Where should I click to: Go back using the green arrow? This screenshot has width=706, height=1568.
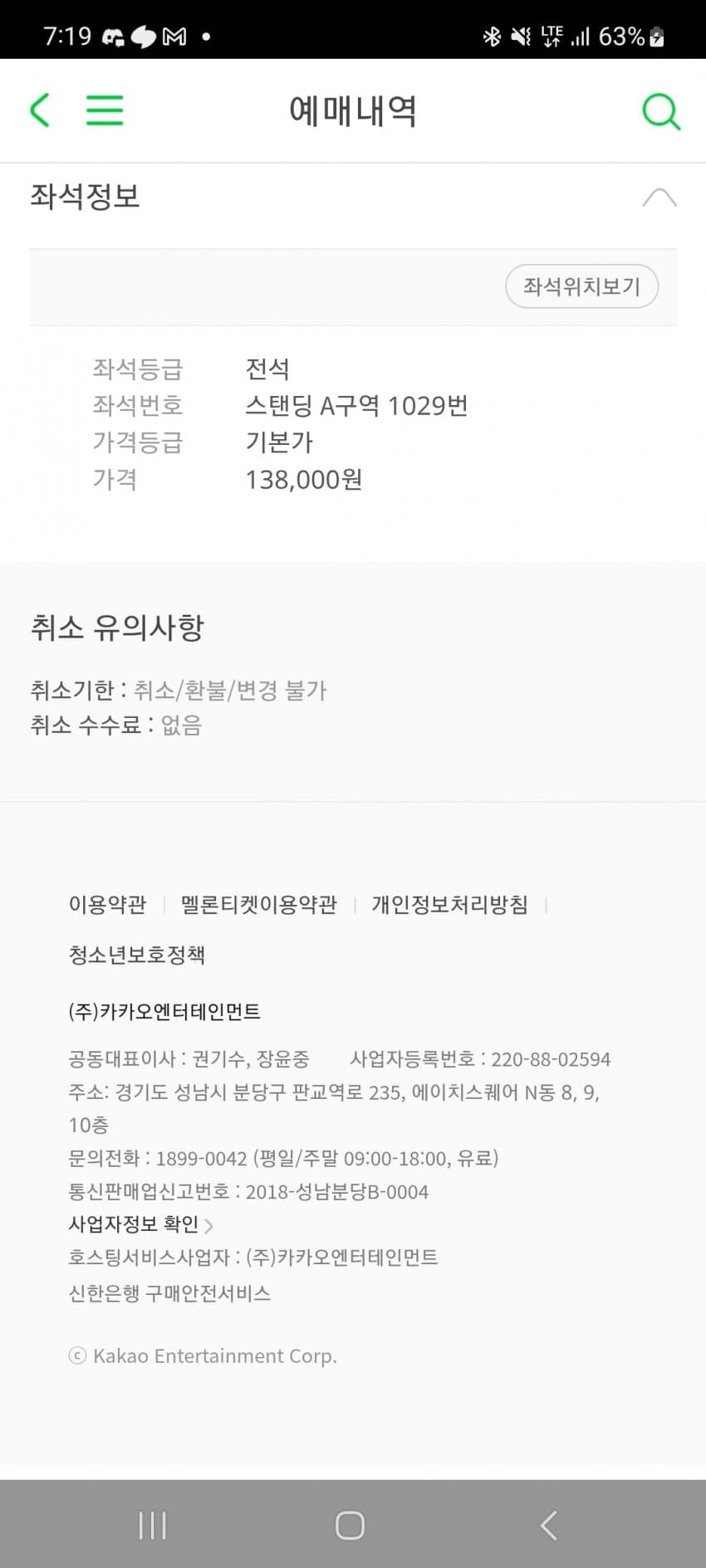[x=40, y=110]
